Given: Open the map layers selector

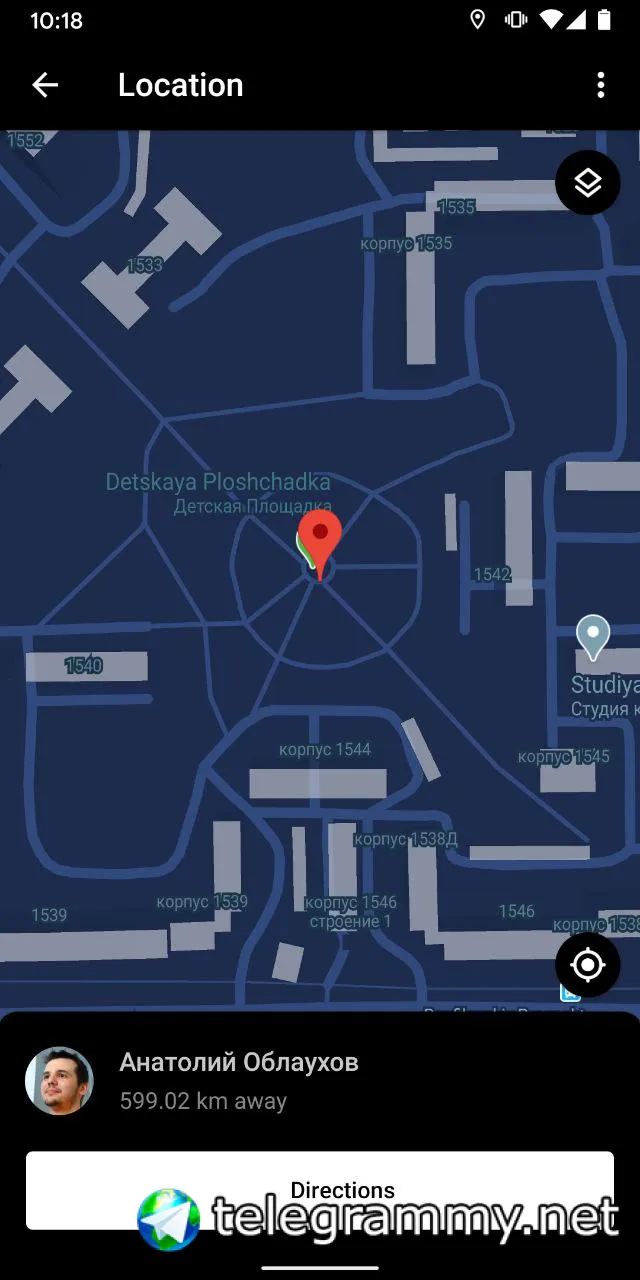Looking at the screenshot, I should tap(588, 182).
